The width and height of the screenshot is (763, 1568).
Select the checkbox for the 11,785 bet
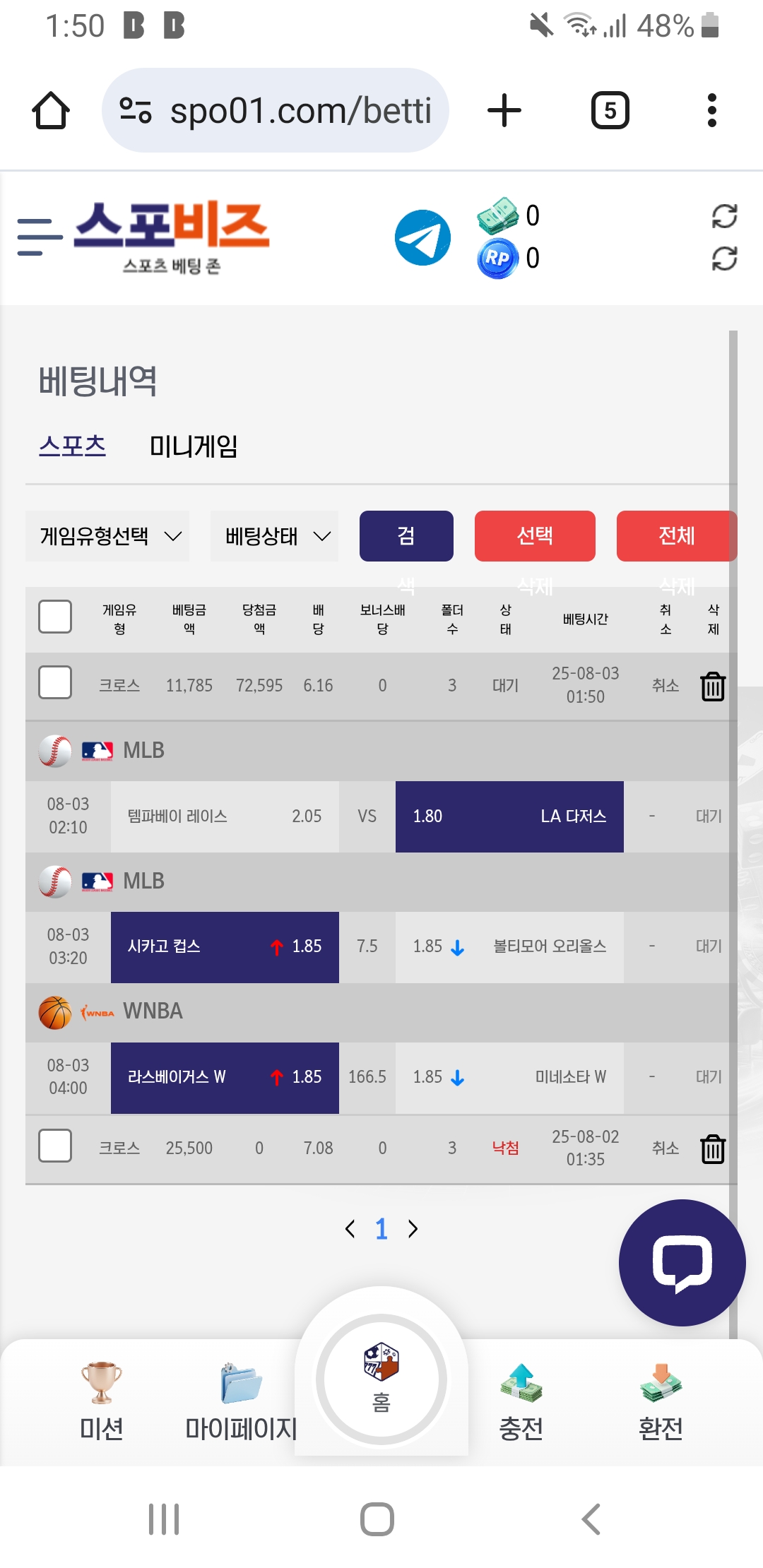55,682
